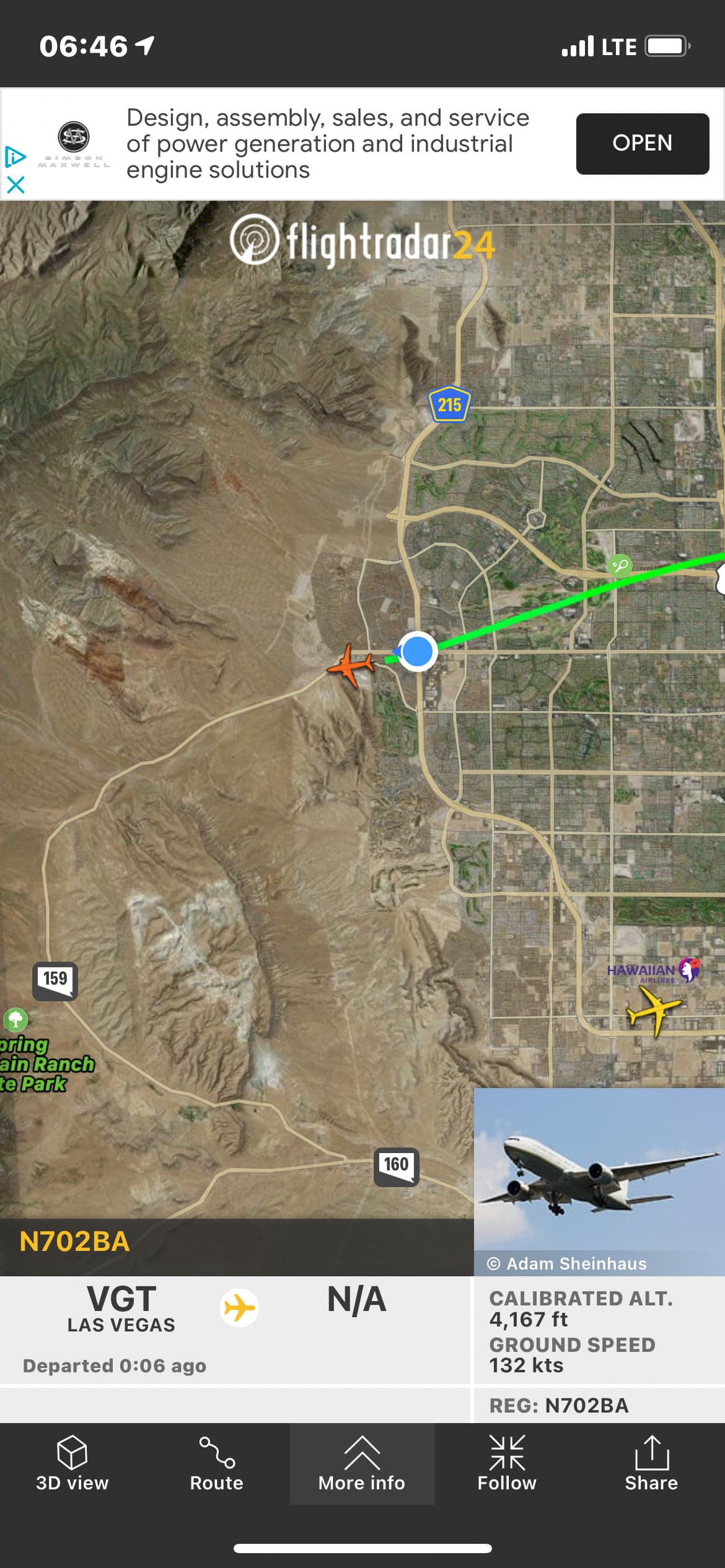Open the AdChoices info icon
The width and height of the screenshot is (725, 1568).
point(15,157)
